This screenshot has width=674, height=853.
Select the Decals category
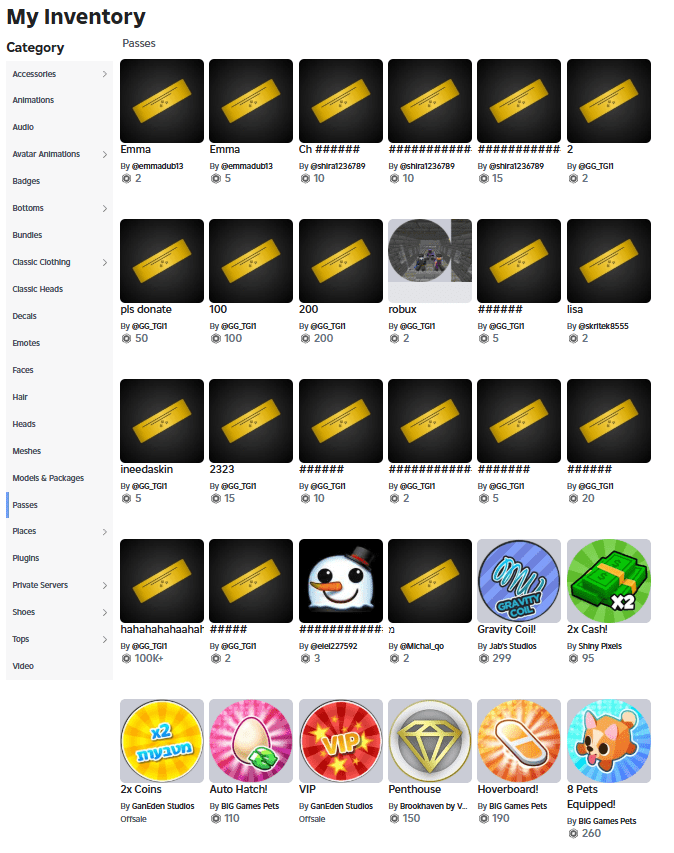point(26,316)
